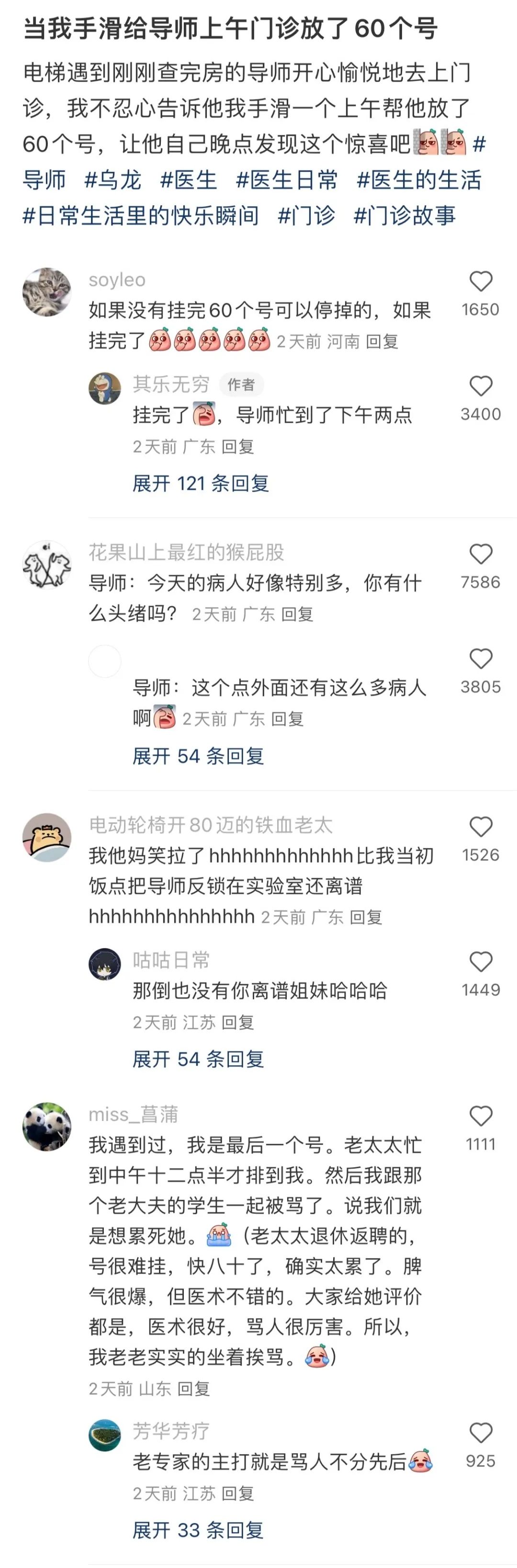The image size is (517, 1568).
Task: Reply to soyleo's comment
Action: point(382,342)
